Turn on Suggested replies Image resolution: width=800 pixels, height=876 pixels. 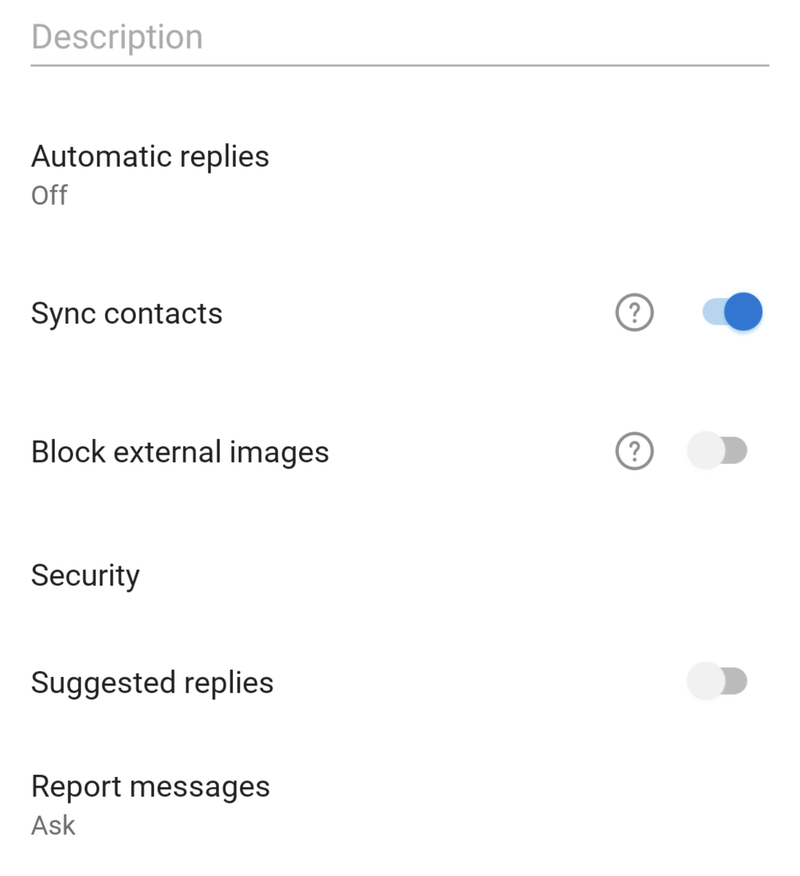[x=717, y=682]
